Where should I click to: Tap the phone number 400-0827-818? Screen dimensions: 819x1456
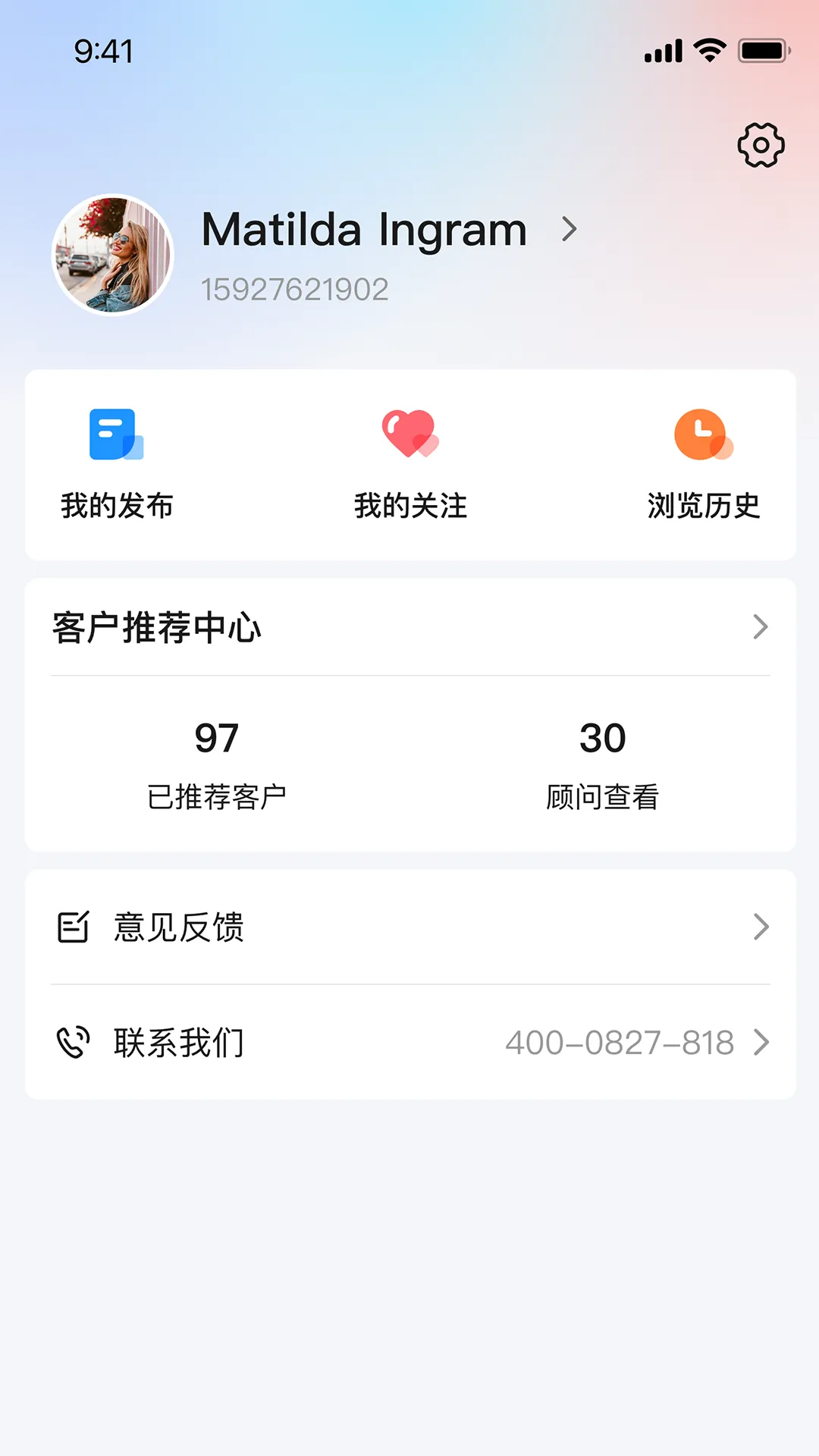pos(620,1043)
